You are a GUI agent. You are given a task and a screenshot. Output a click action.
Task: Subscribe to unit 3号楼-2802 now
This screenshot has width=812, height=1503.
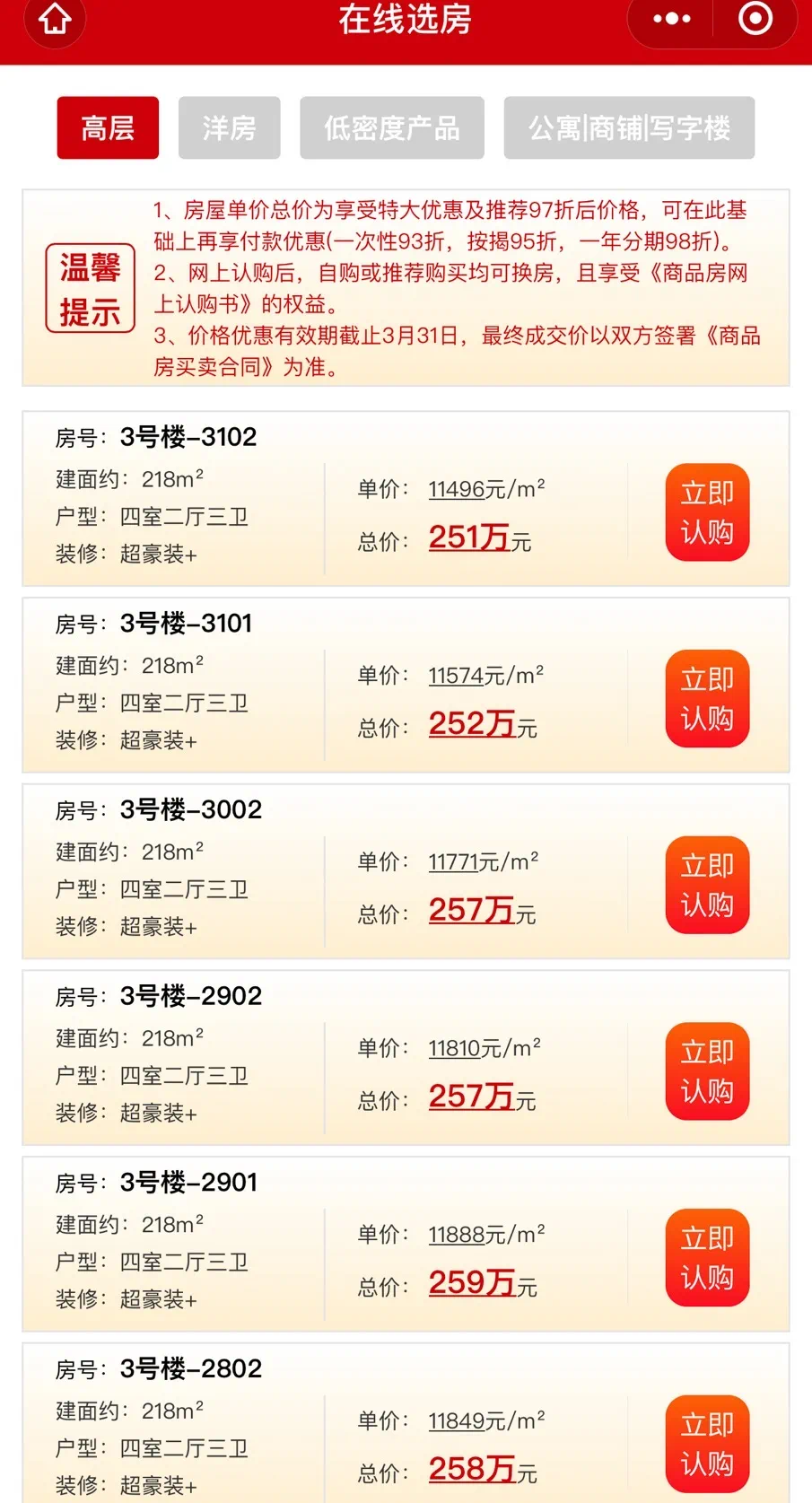pyautogui.click(x=707, y=1444)
